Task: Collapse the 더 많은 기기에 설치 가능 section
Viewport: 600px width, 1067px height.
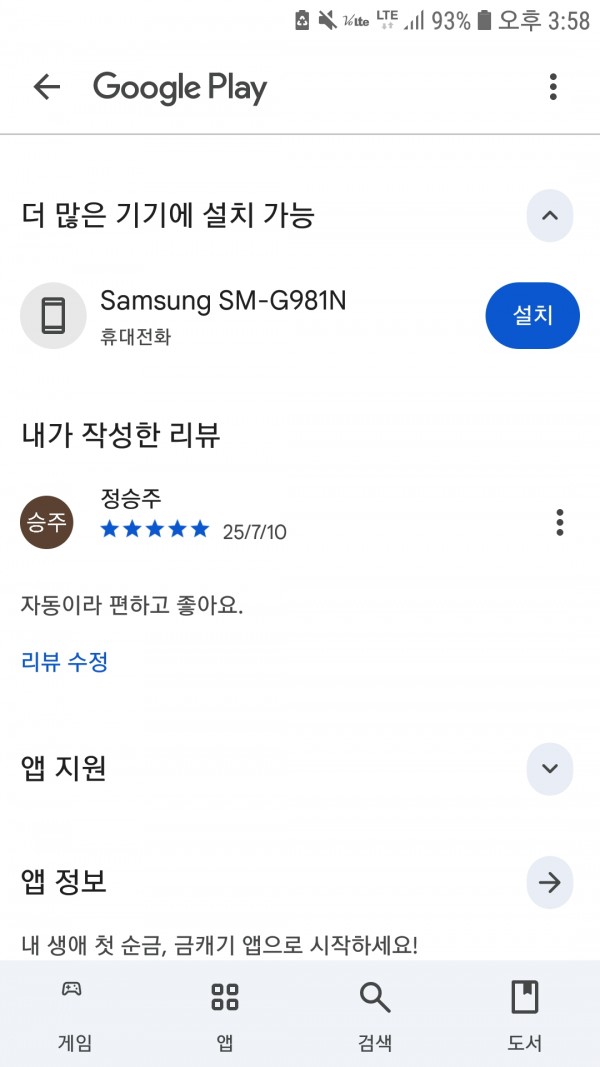Action: point(550,216)
